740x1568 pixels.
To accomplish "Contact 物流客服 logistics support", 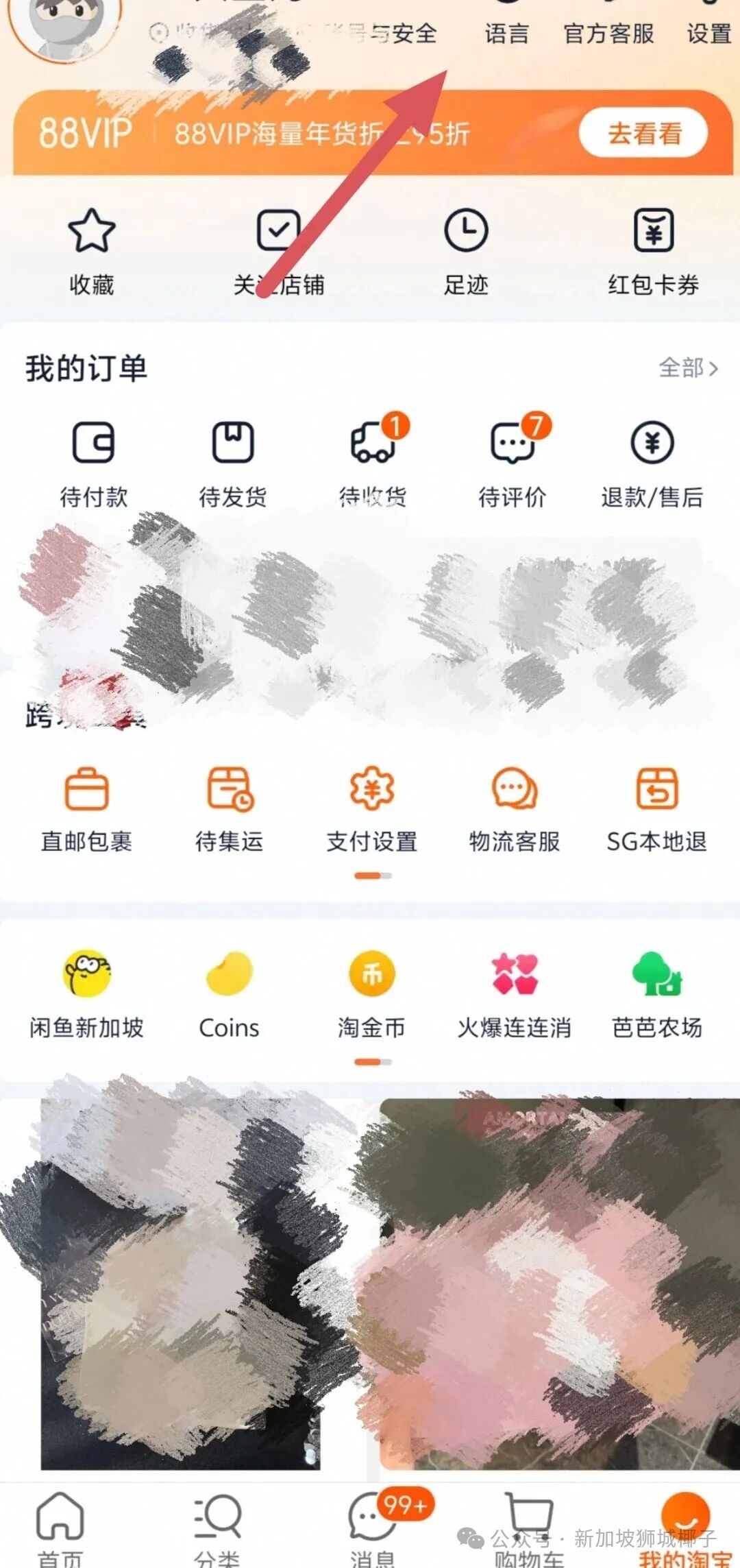I will (515, 809).
